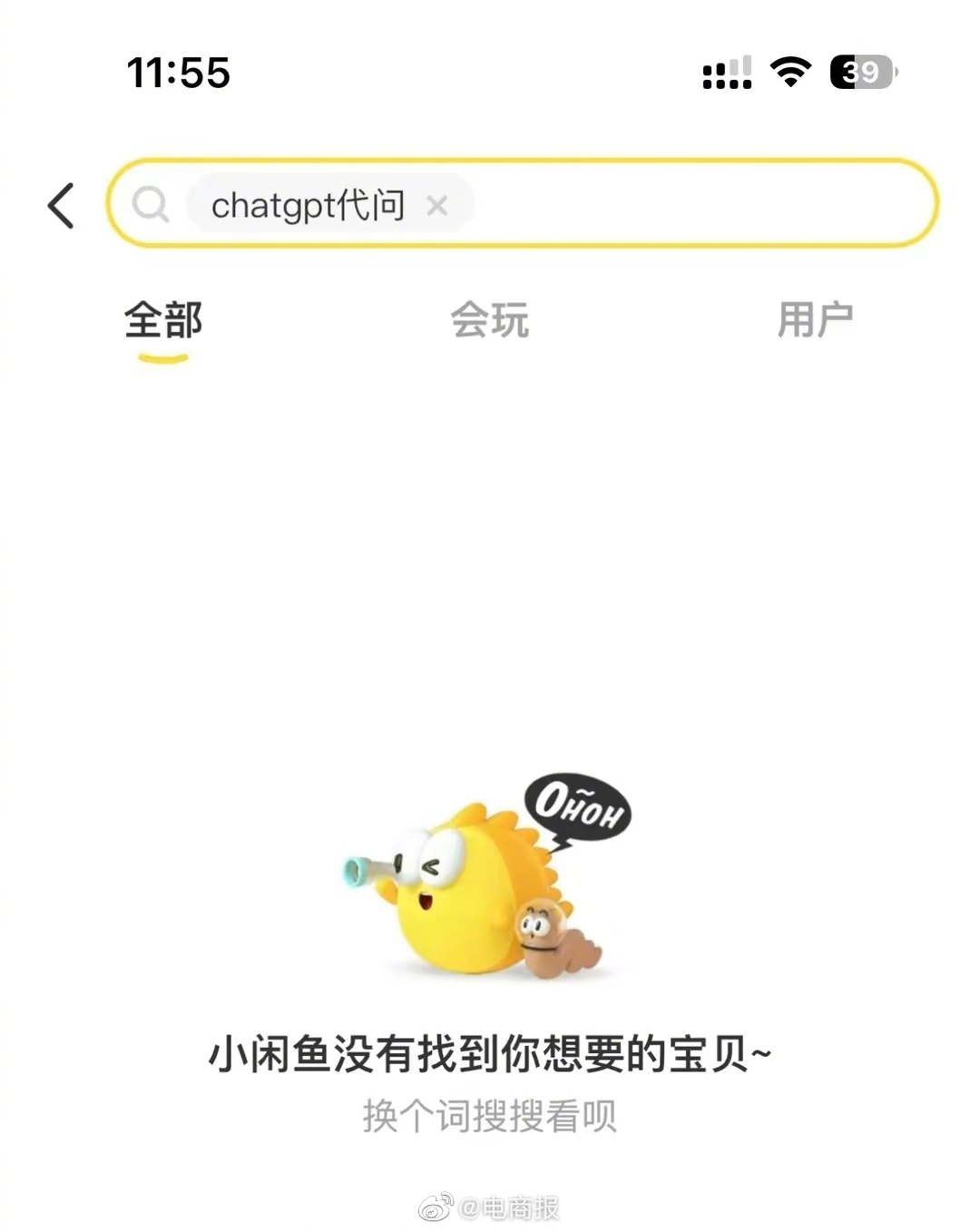Image resolution: width=980 pixels, height=1232 pixels.
Task: Clear the chatgpt代问 search term
Action: (437, 206)
